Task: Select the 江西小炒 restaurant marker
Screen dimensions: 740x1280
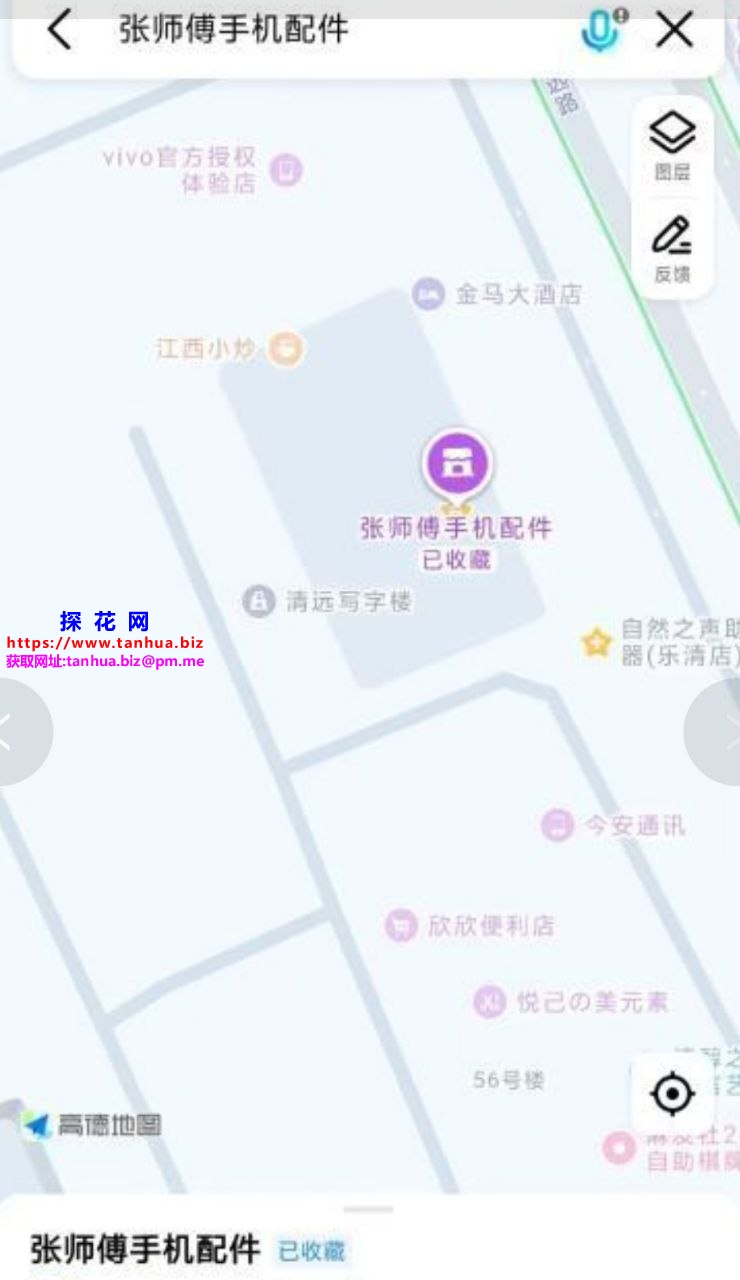Action: [x=287, y=349]
